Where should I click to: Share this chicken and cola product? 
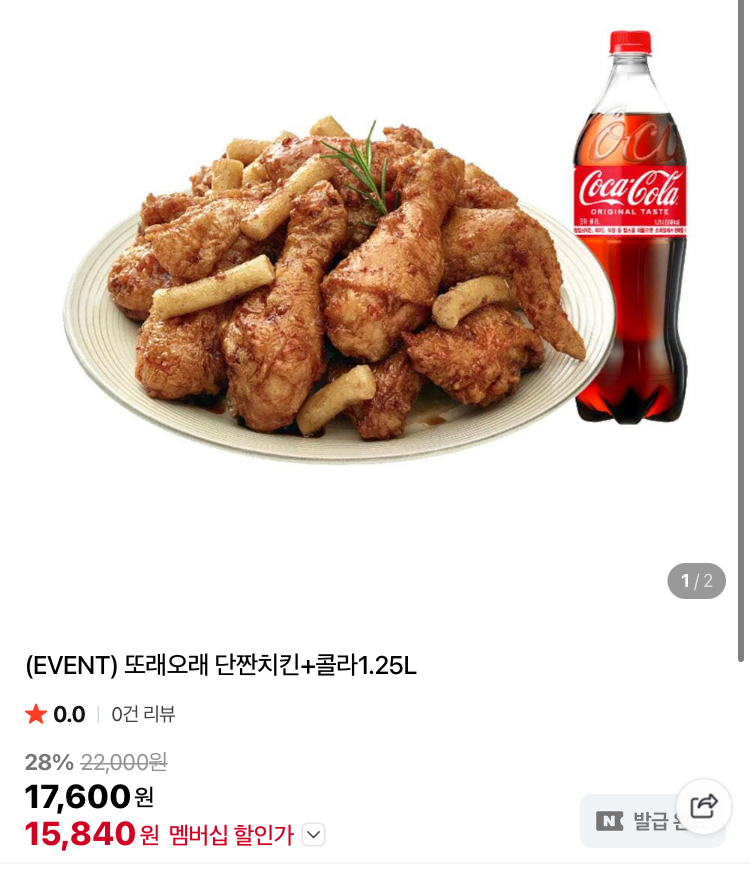(x=704, y=806)
